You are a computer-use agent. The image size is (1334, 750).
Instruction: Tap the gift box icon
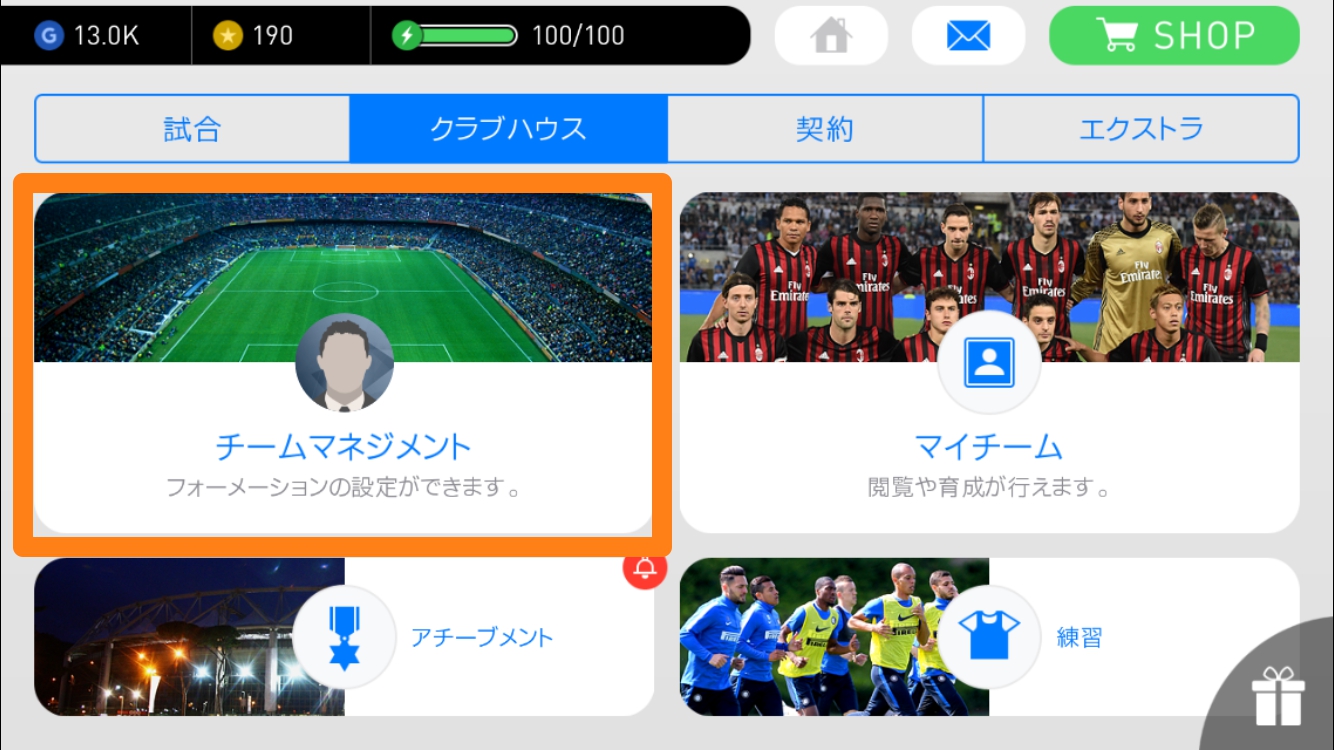click(1277, 695)
